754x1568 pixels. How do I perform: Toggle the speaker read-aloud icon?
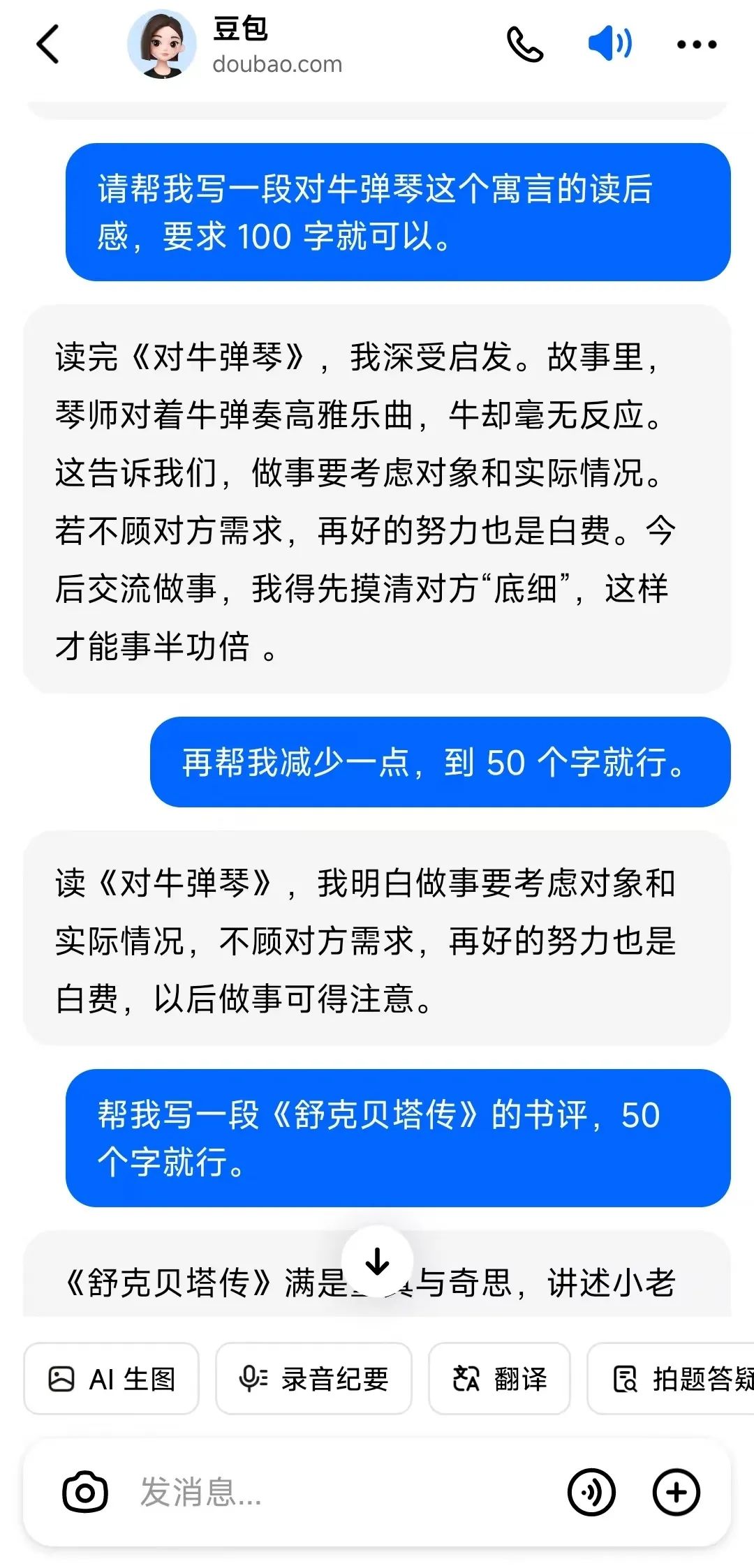click(x=609, y=43)
